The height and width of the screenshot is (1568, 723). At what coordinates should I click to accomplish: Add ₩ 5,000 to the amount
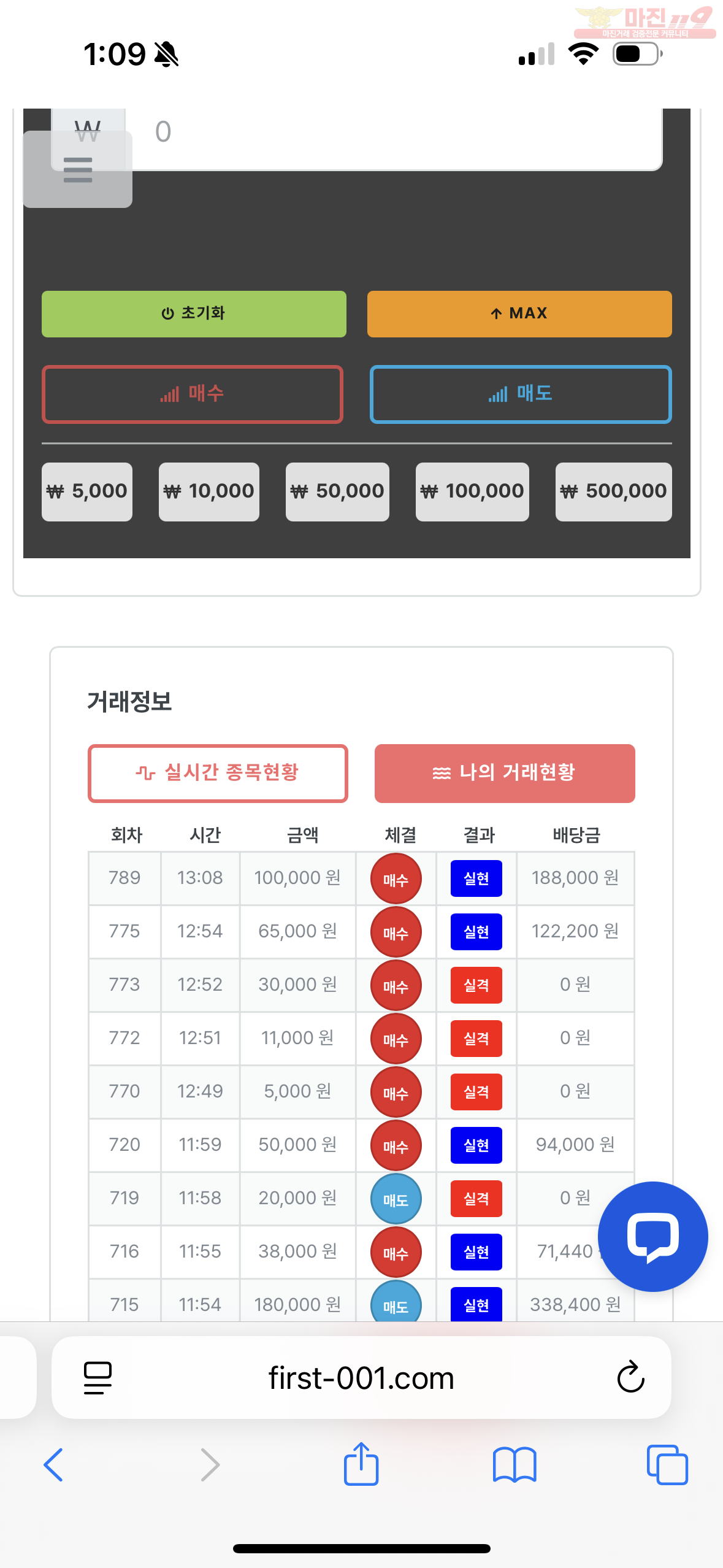tap(87, 491)
